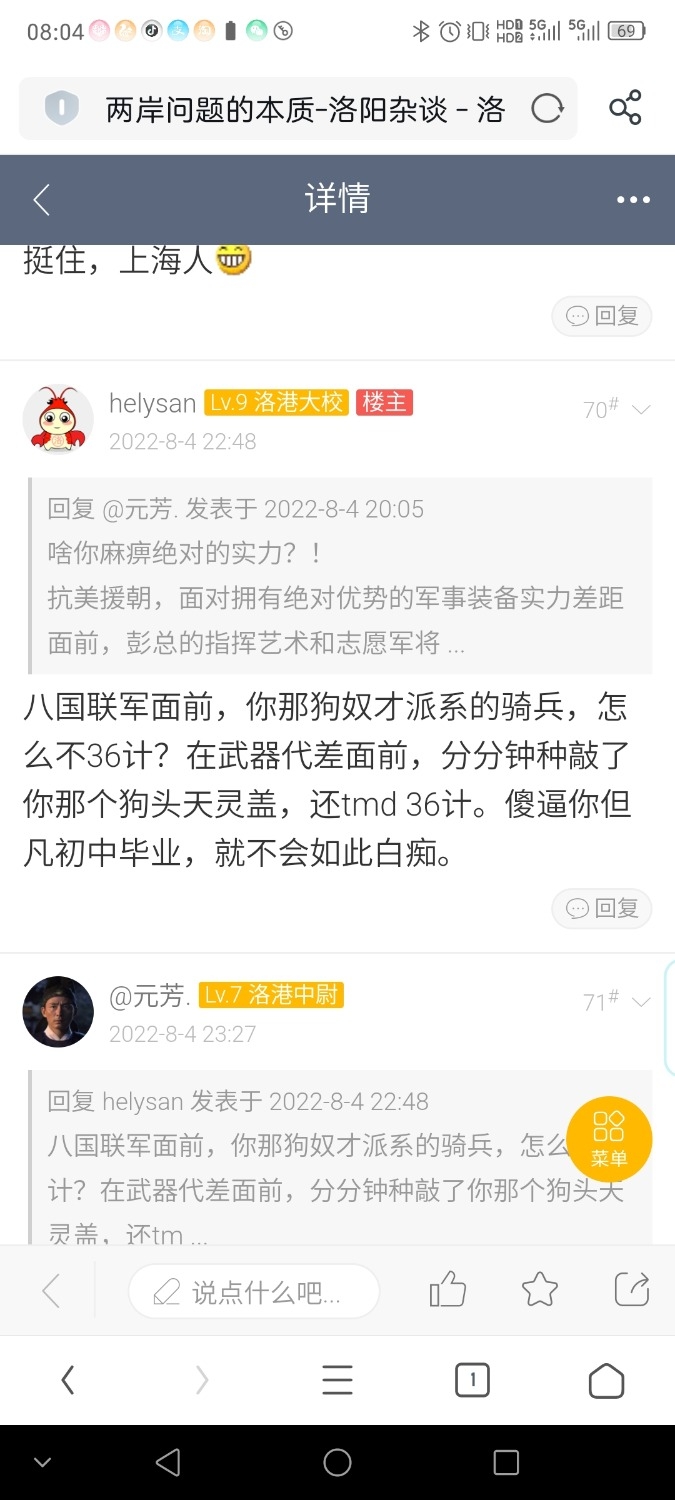675x1500 pixels.
Task: Reply to helysan's post #70
Action: pos(602,908)
